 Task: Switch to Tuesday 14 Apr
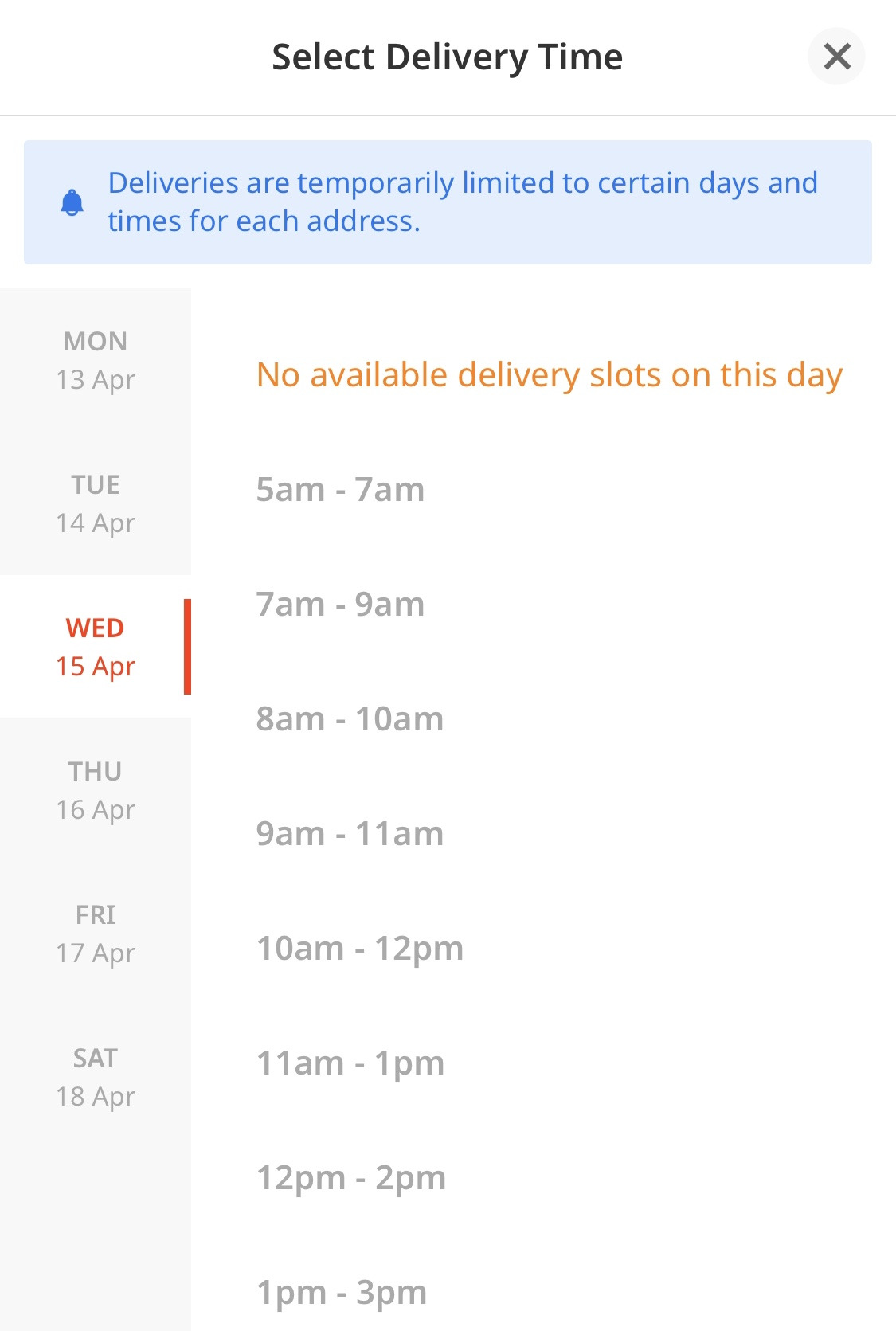96,503
